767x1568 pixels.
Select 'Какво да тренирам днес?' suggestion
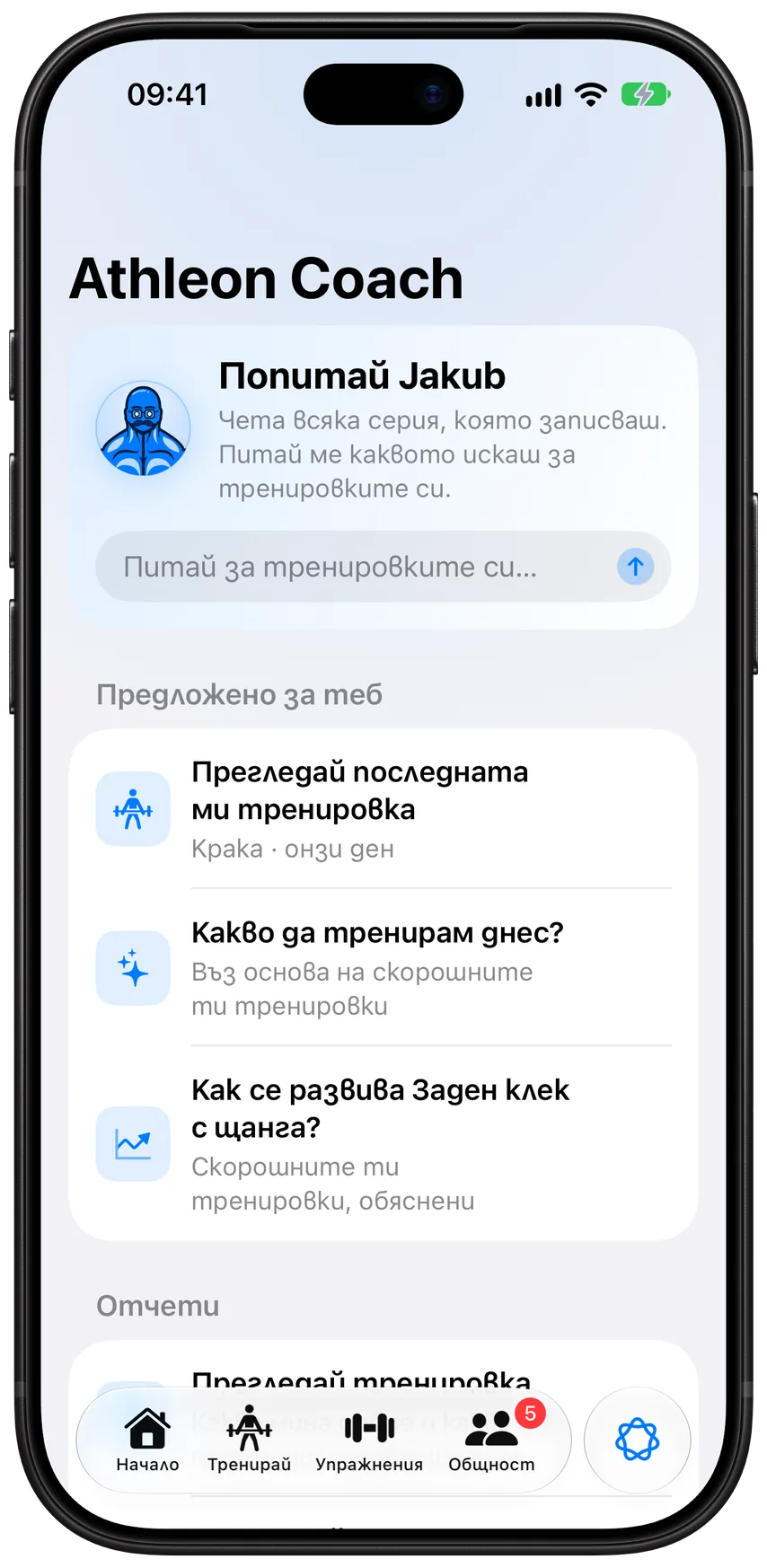383,967
